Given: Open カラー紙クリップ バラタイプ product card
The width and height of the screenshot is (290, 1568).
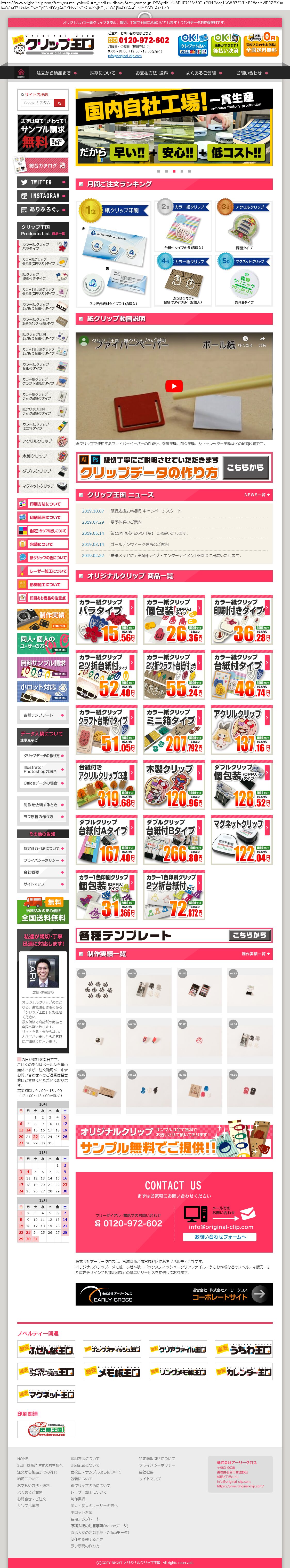Looking at the screenshot, I should [x=106, y=620].
